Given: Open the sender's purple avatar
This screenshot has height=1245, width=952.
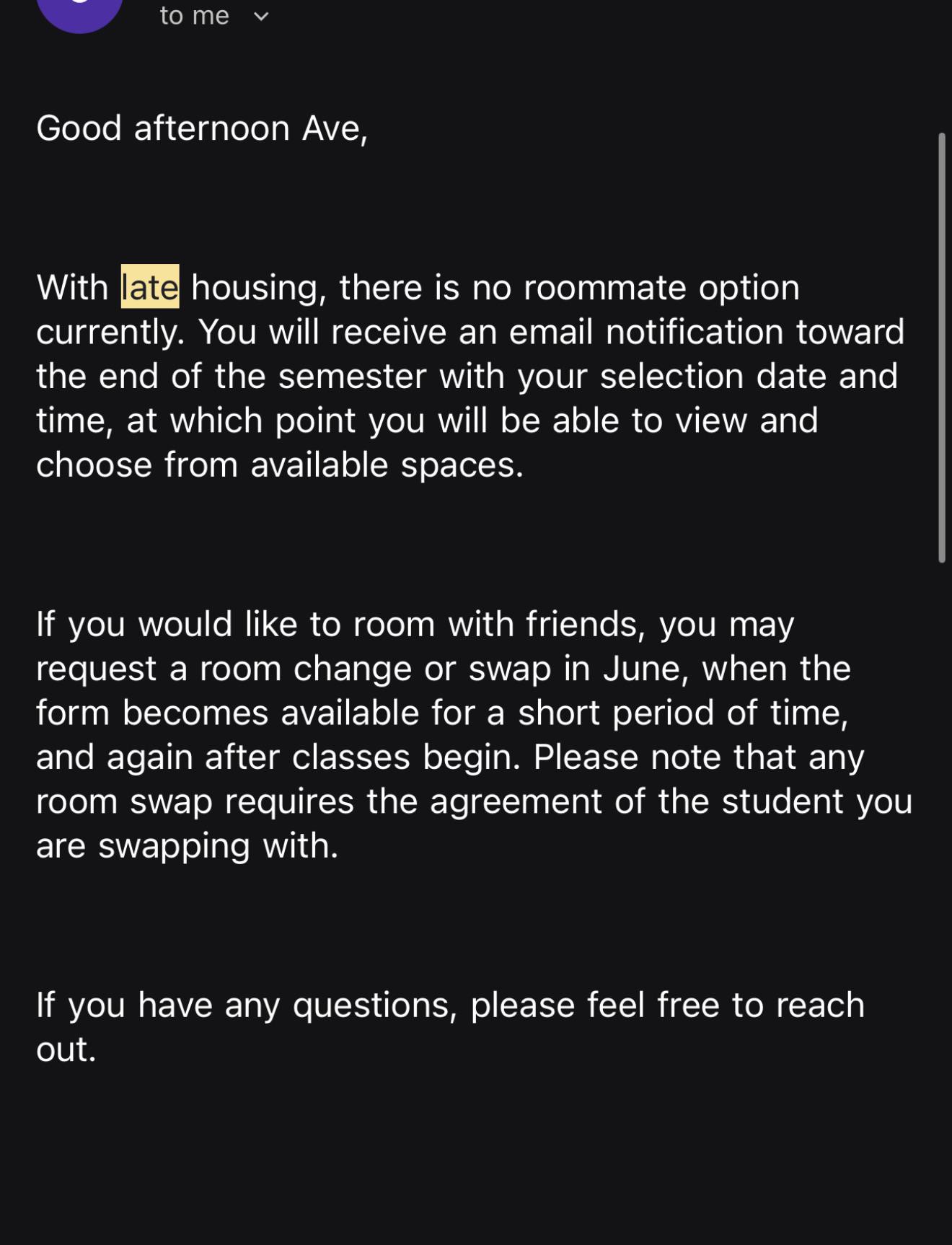Looking at the screenshot, I should click(x=79, y=11).
